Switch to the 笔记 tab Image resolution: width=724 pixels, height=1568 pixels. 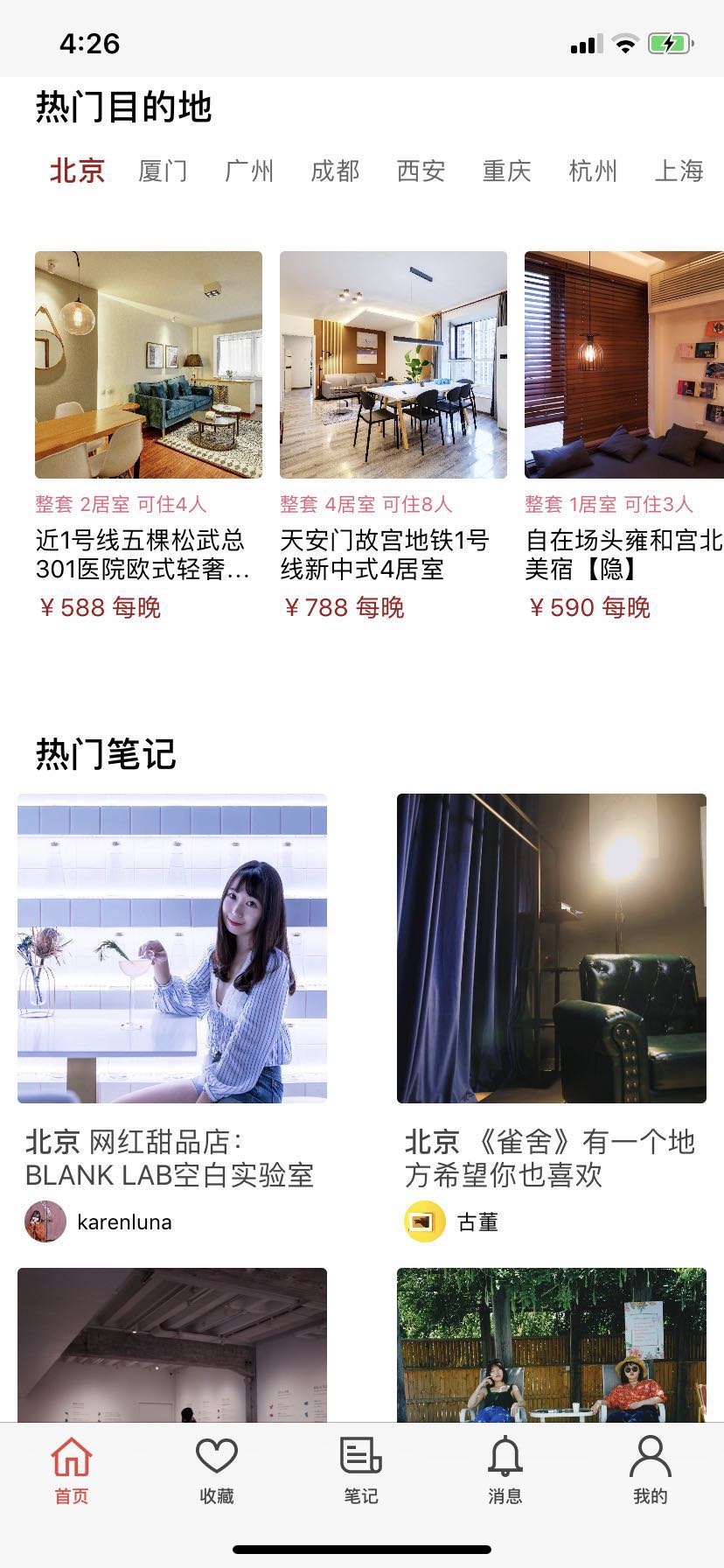pyautogui.click(x=361, y=1472)
